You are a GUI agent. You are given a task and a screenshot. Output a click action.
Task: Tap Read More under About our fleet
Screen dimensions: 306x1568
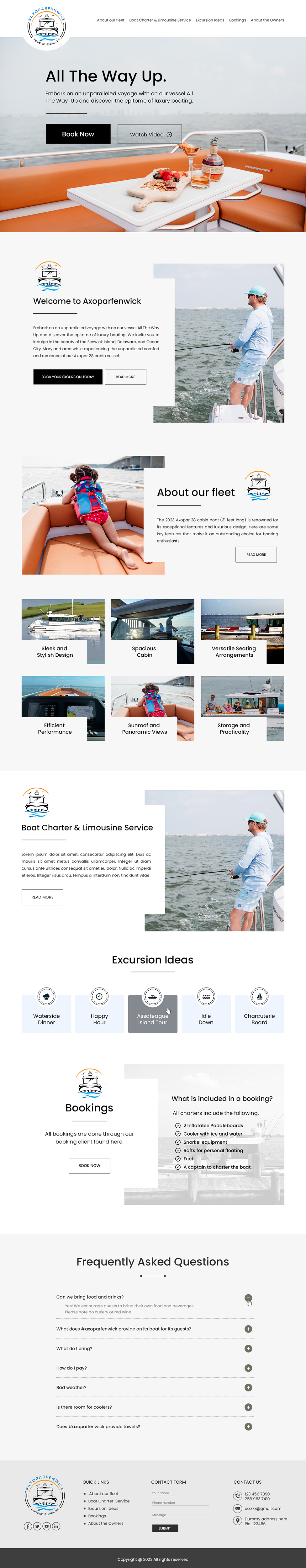click(x=256, y=554)
